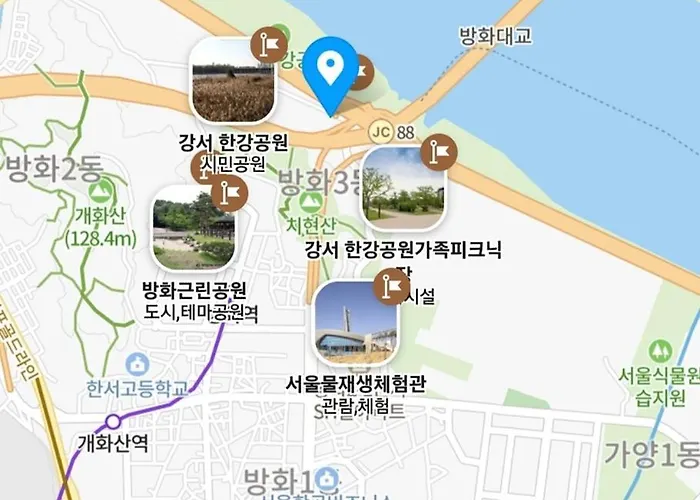Open the 방화근린공원 place marker
This screenshot has height=500, width=700.
[x=194, y=228]
